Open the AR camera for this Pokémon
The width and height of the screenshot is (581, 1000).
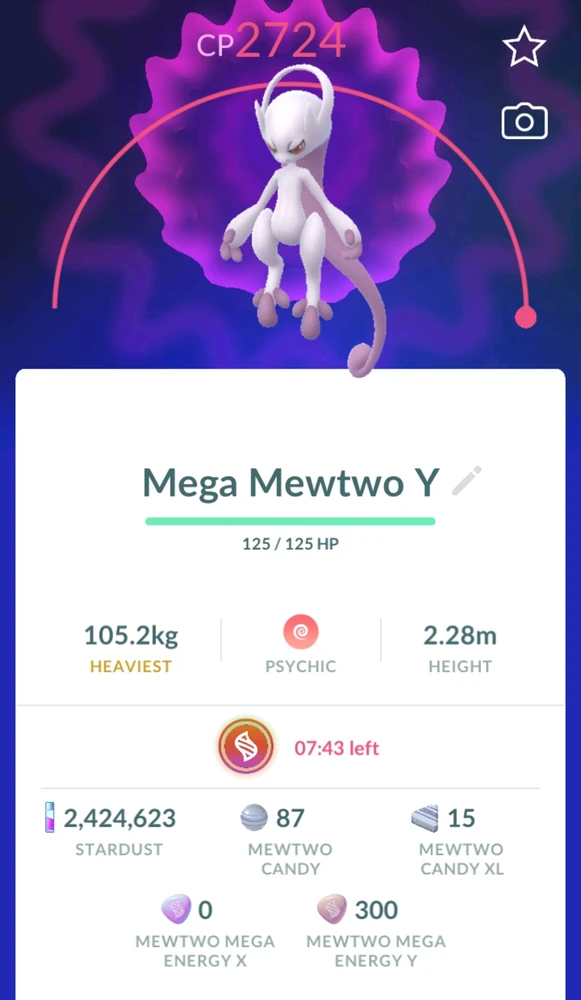click(x=524, y=121)
